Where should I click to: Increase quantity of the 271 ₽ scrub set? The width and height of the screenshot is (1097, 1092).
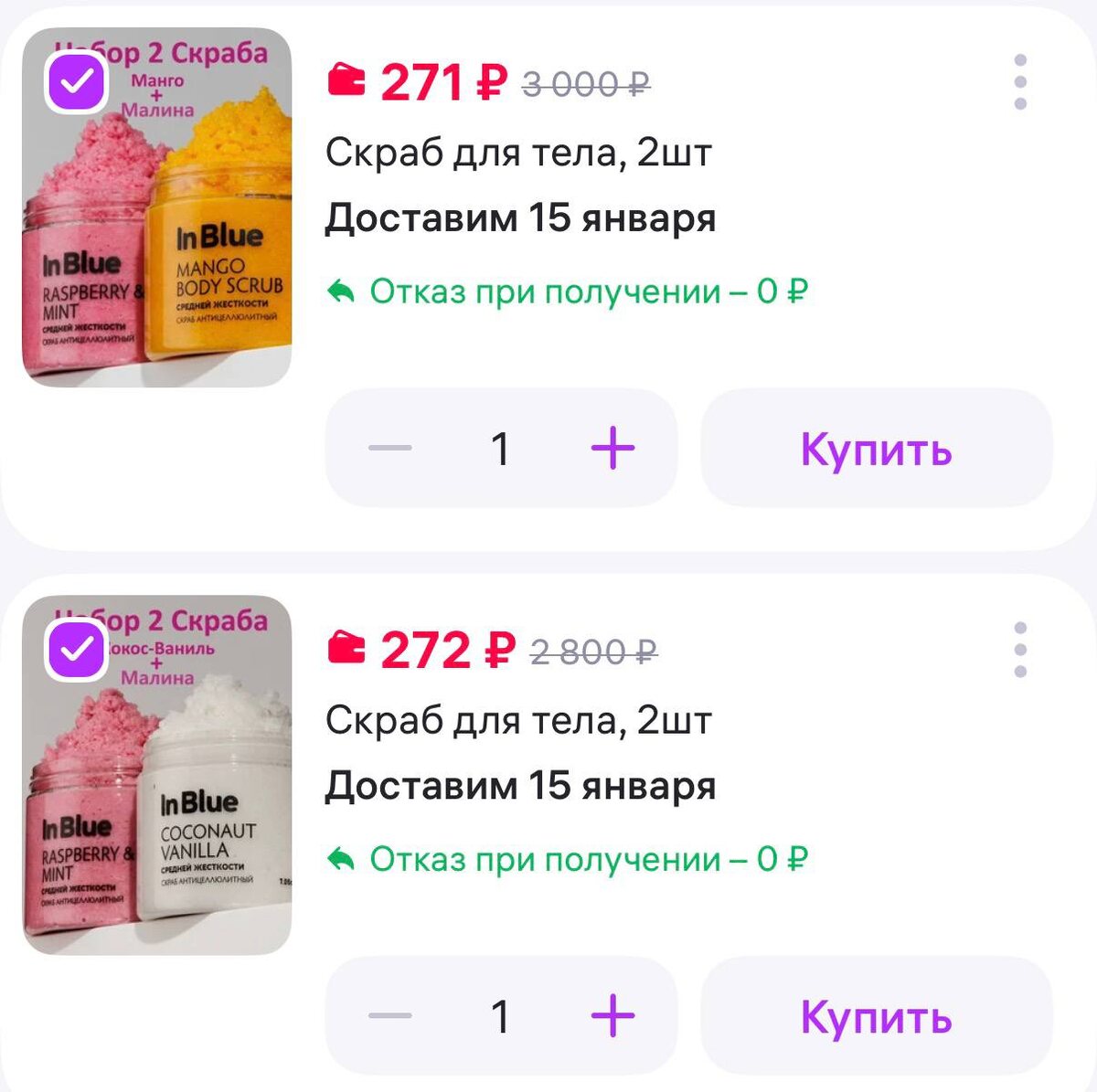(x=612, y=449)
